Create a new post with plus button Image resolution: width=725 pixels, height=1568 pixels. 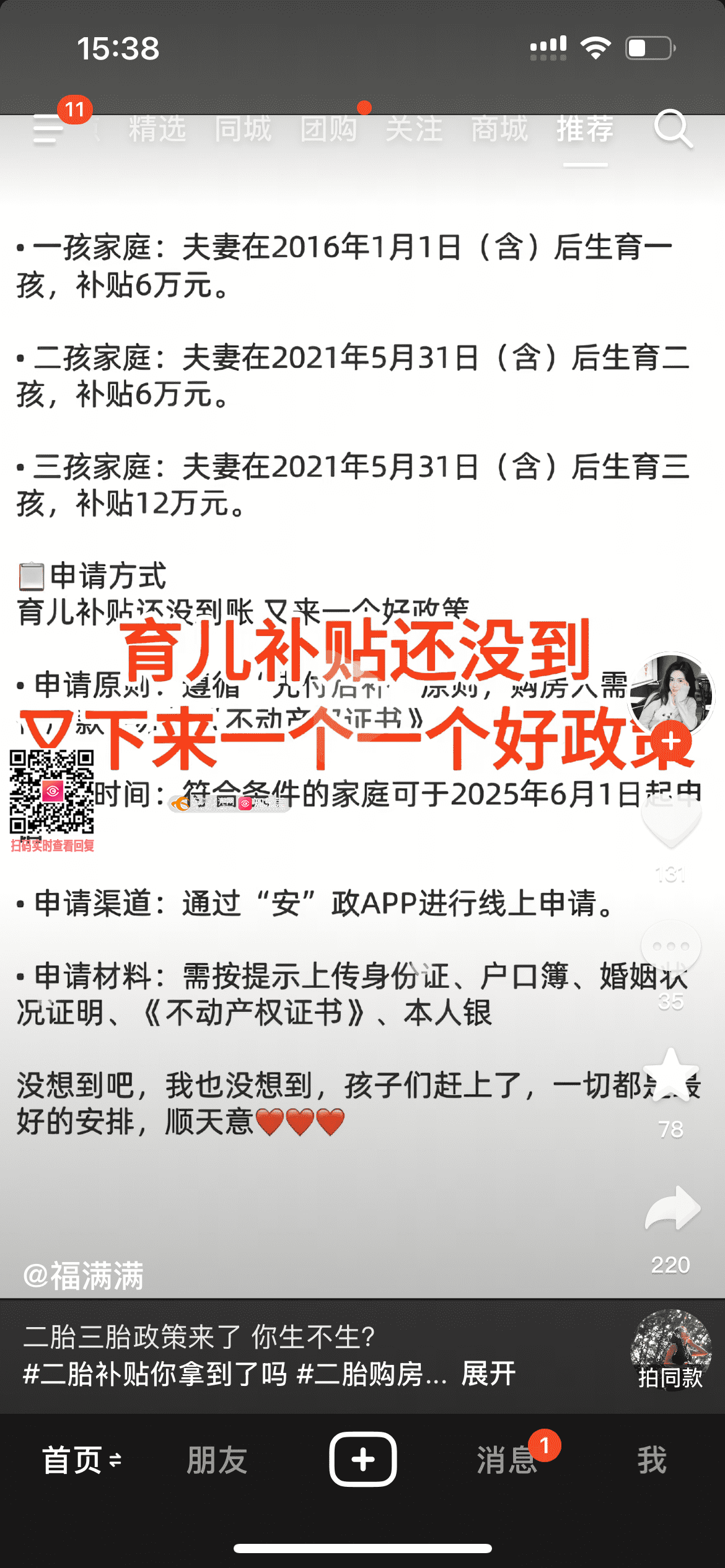(x=363, y=1460)
